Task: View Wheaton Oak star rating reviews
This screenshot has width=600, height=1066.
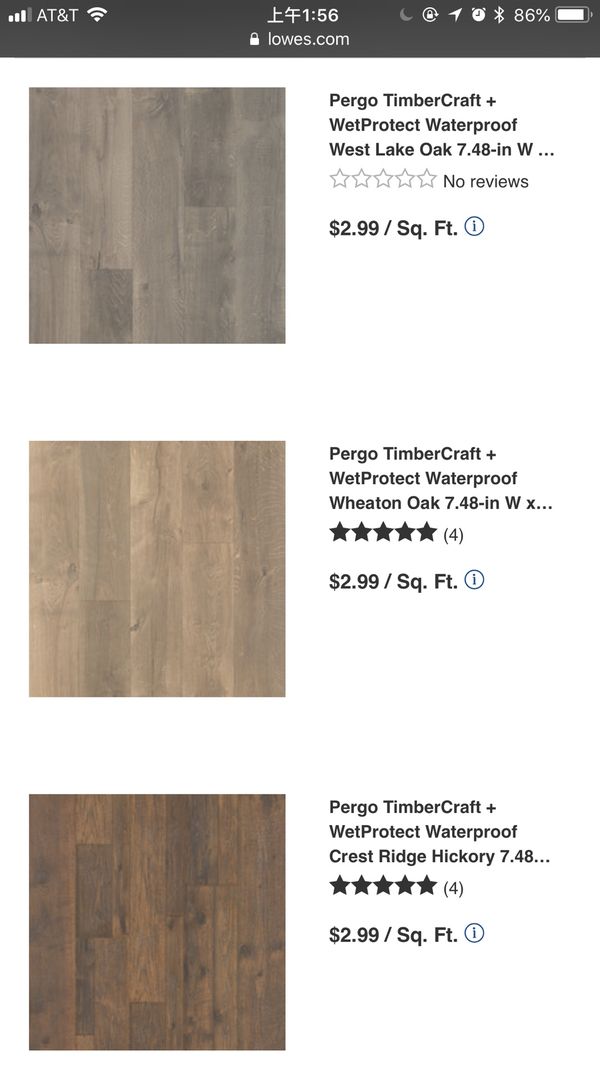Action: [x=396, y=533]
